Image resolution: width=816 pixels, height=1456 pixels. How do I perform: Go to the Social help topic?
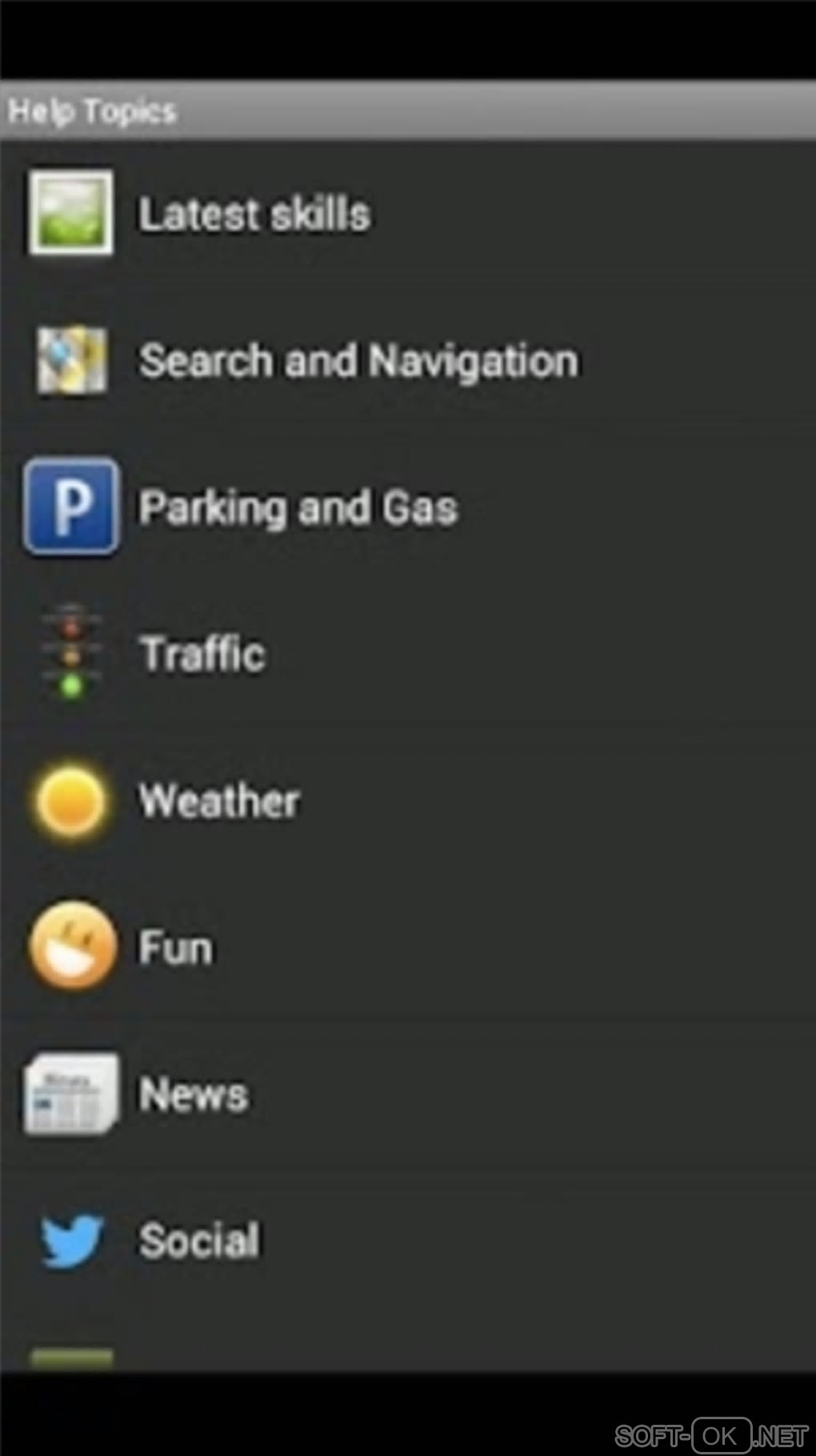pos(199,1241)
